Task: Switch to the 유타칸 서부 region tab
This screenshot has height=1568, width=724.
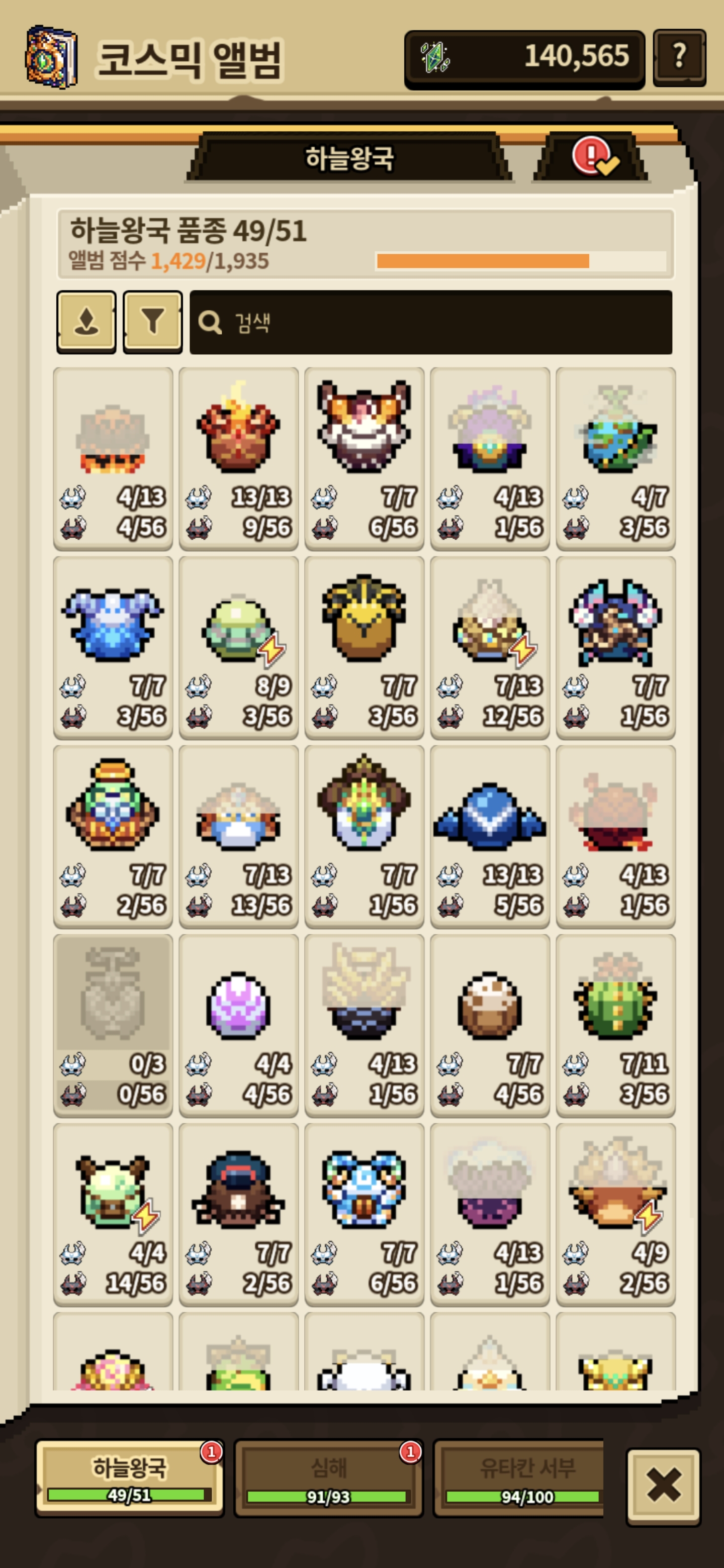Action: click(521, 1477)
